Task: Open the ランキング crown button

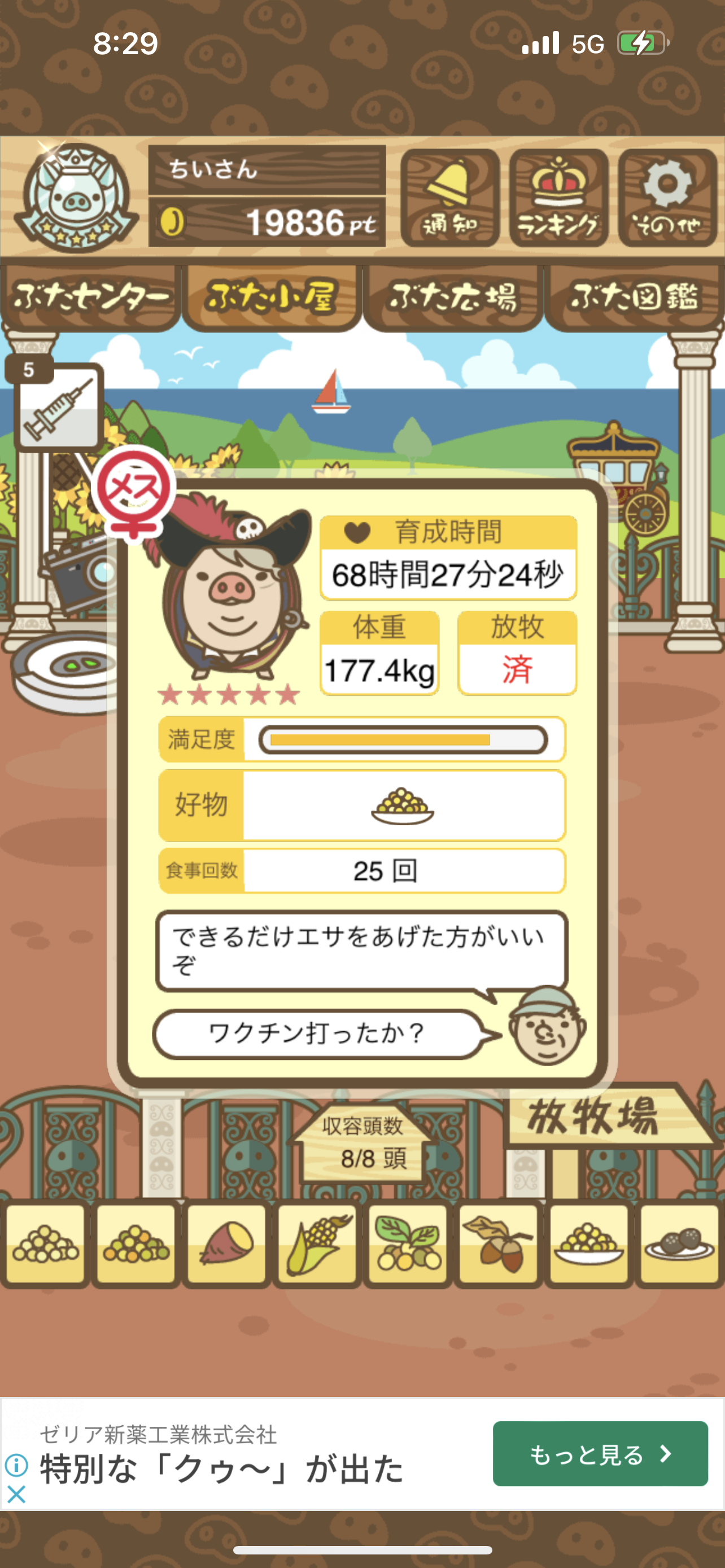Action: pos(558,198)
